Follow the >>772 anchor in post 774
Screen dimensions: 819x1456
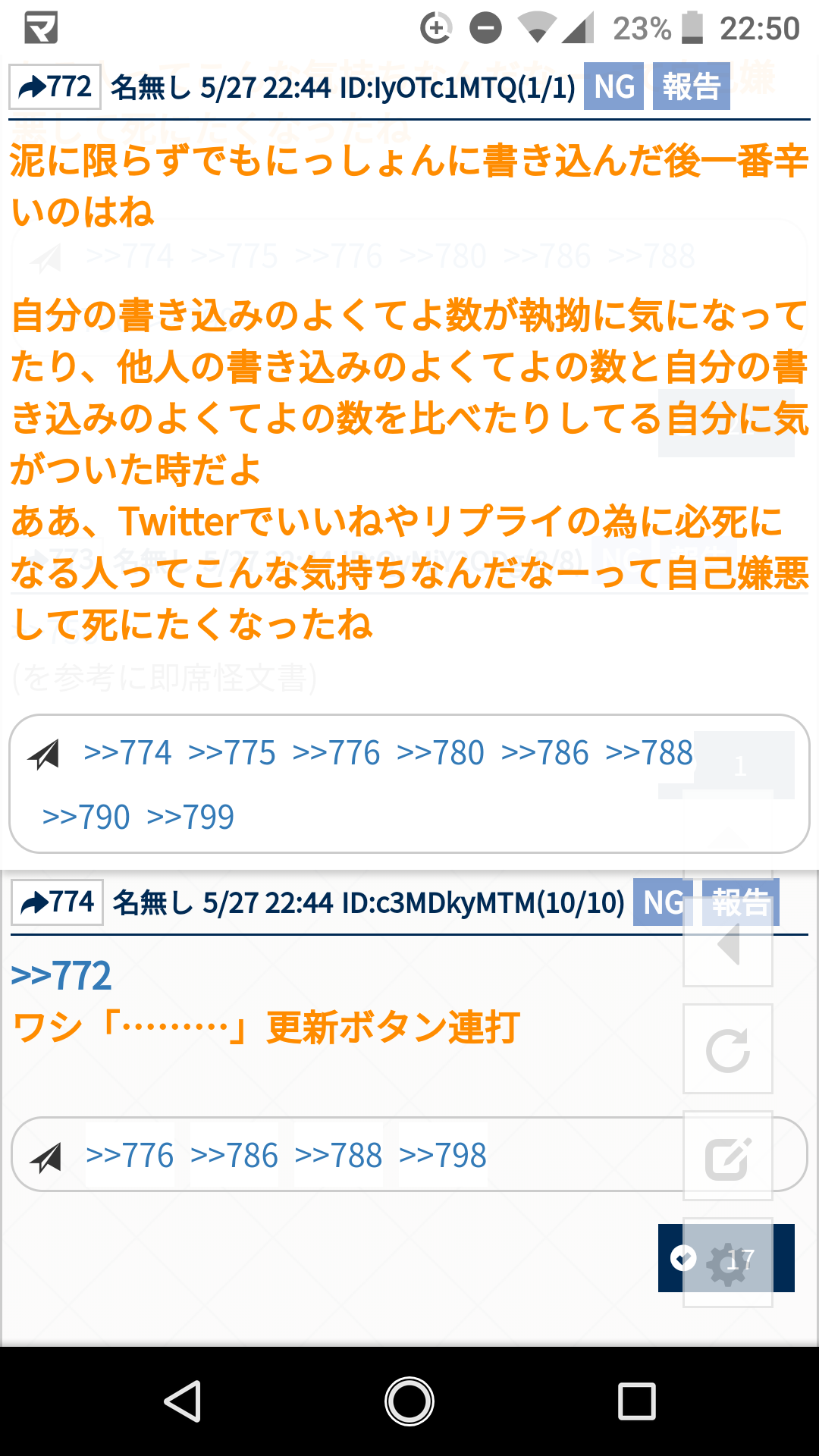click(61, 975)
